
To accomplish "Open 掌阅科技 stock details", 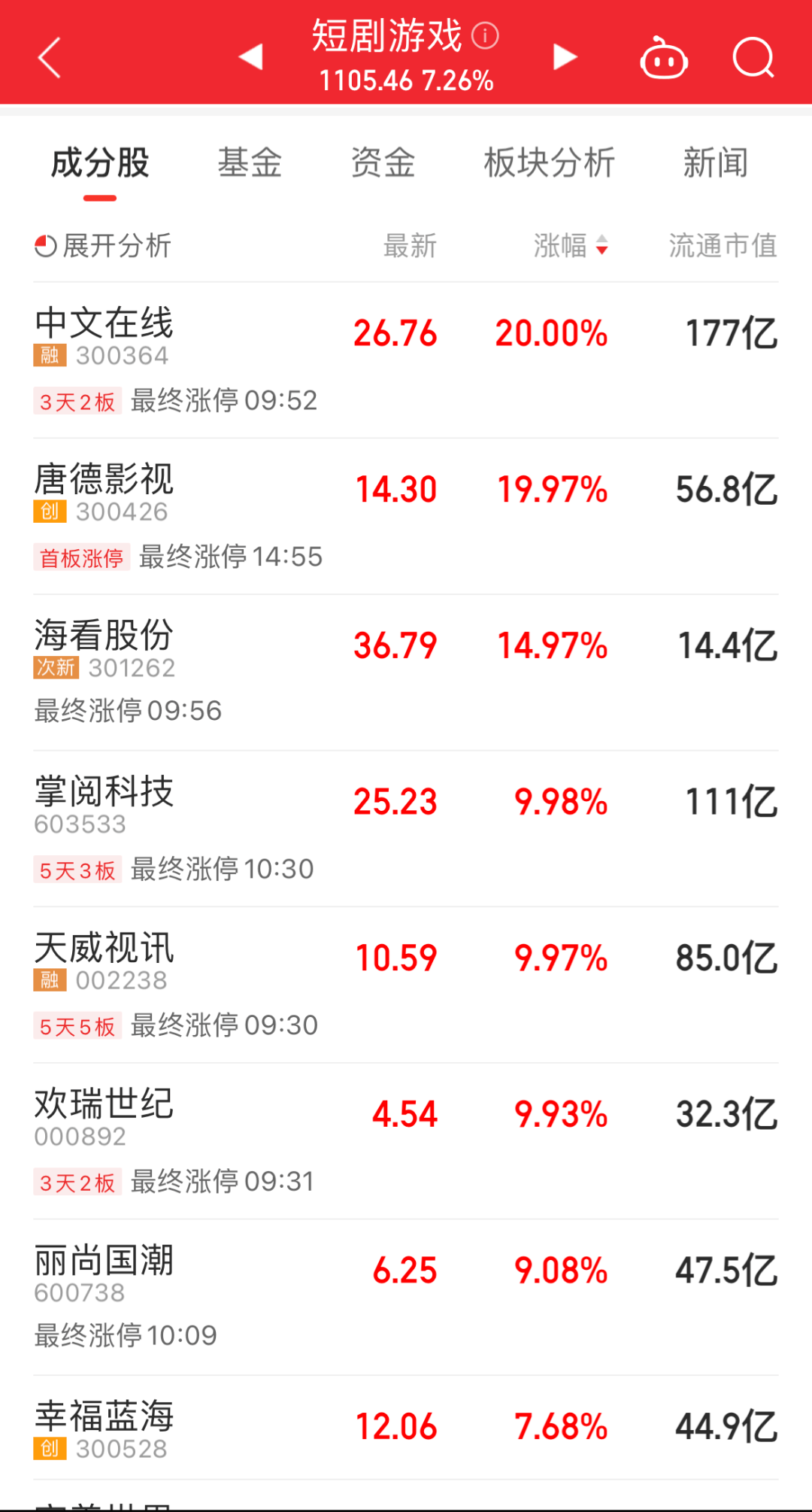I will (x=104, y=792).
